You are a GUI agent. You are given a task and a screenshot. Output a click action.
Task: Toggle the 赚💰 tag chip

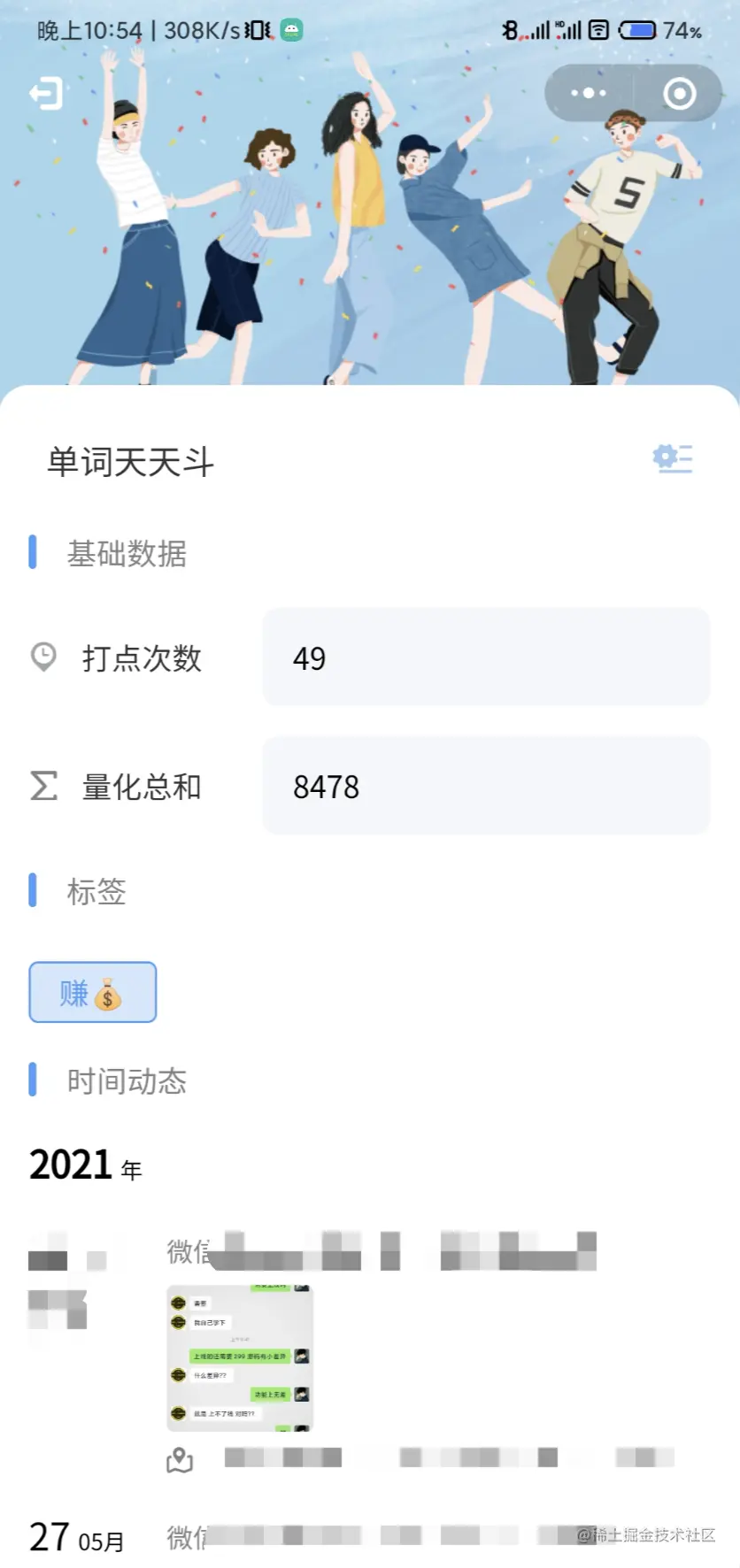(92, 992)
